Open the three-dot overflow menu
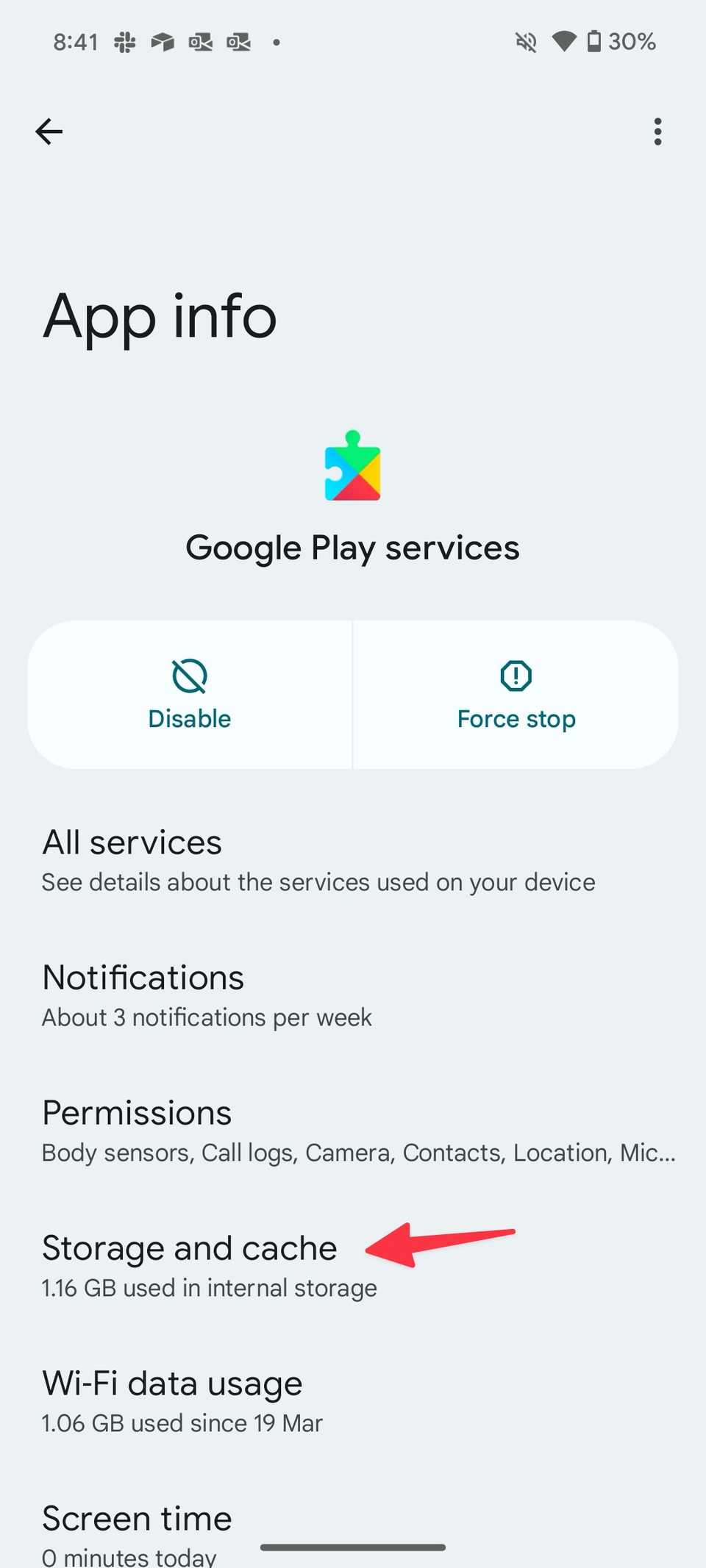706x1568 pixels. tap(657, 132)
